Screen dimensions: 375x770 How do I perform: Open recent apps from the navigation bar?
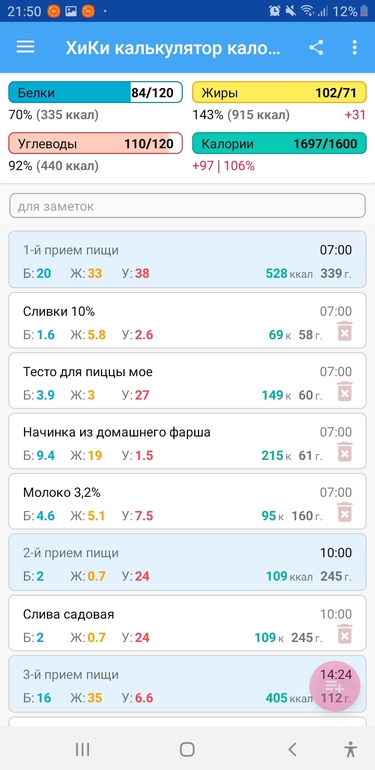(x=82, y=749)
